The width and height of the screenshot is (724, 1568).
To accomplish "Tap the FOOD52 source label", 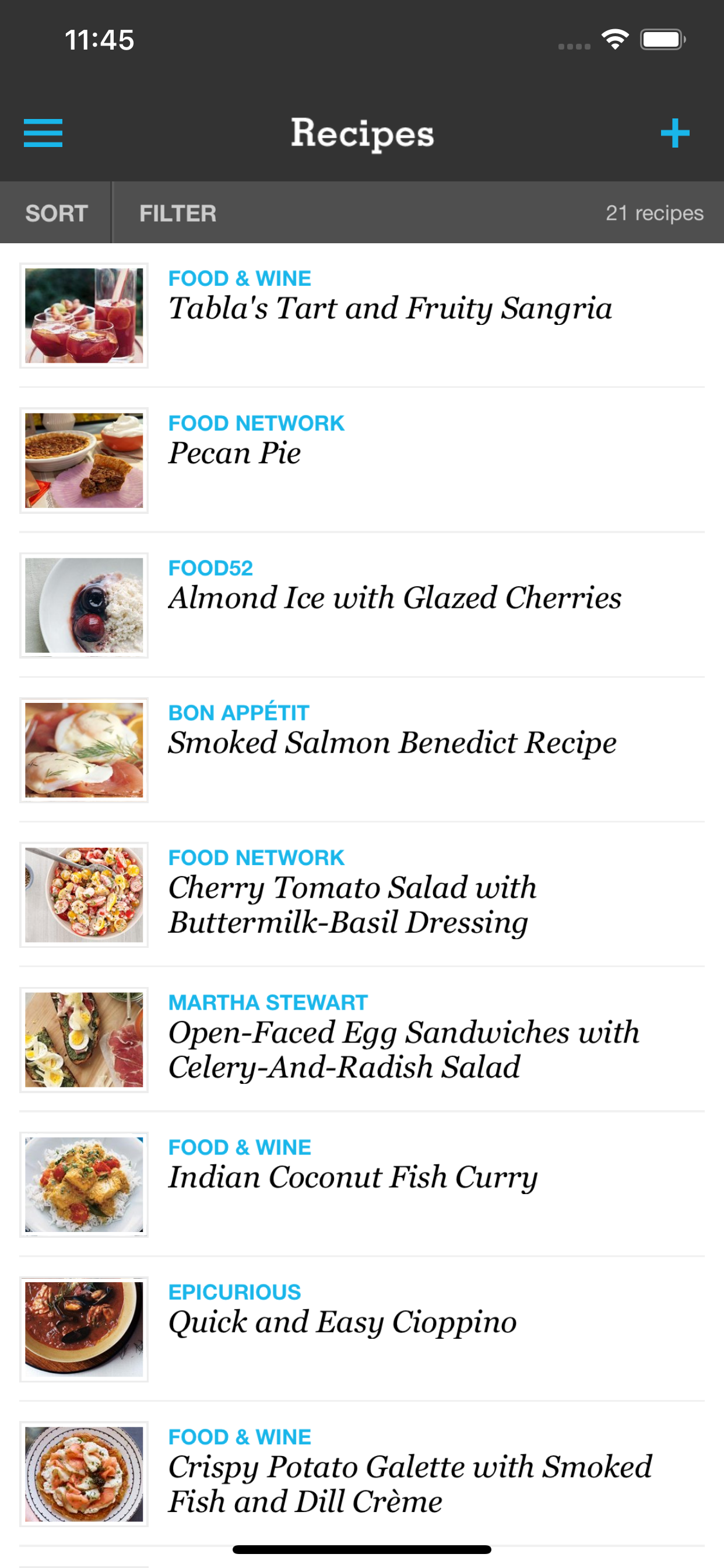I will coord(211,568).
